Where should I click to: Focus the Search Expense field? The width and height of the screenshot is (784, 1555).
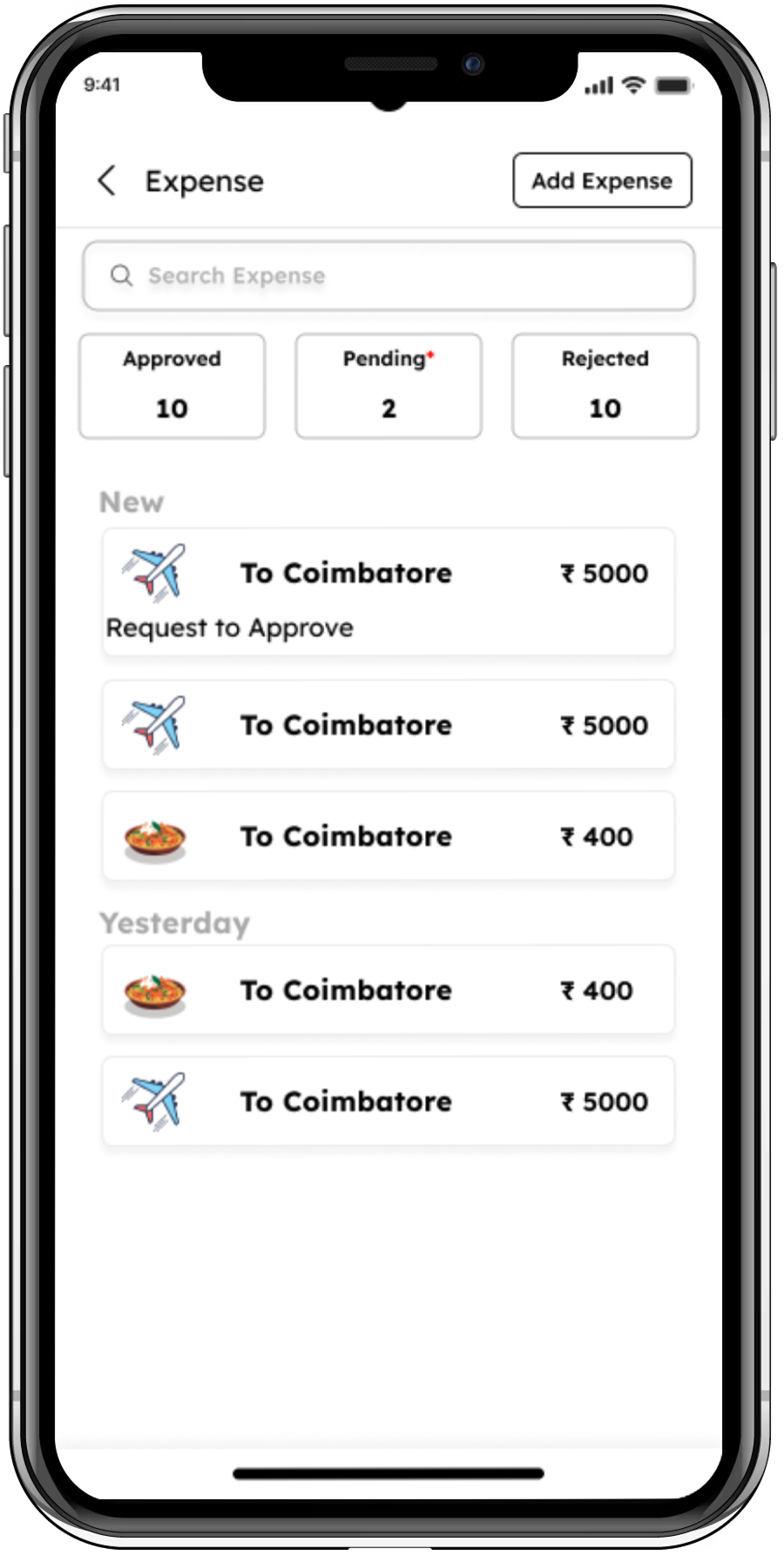coord(389,276)
